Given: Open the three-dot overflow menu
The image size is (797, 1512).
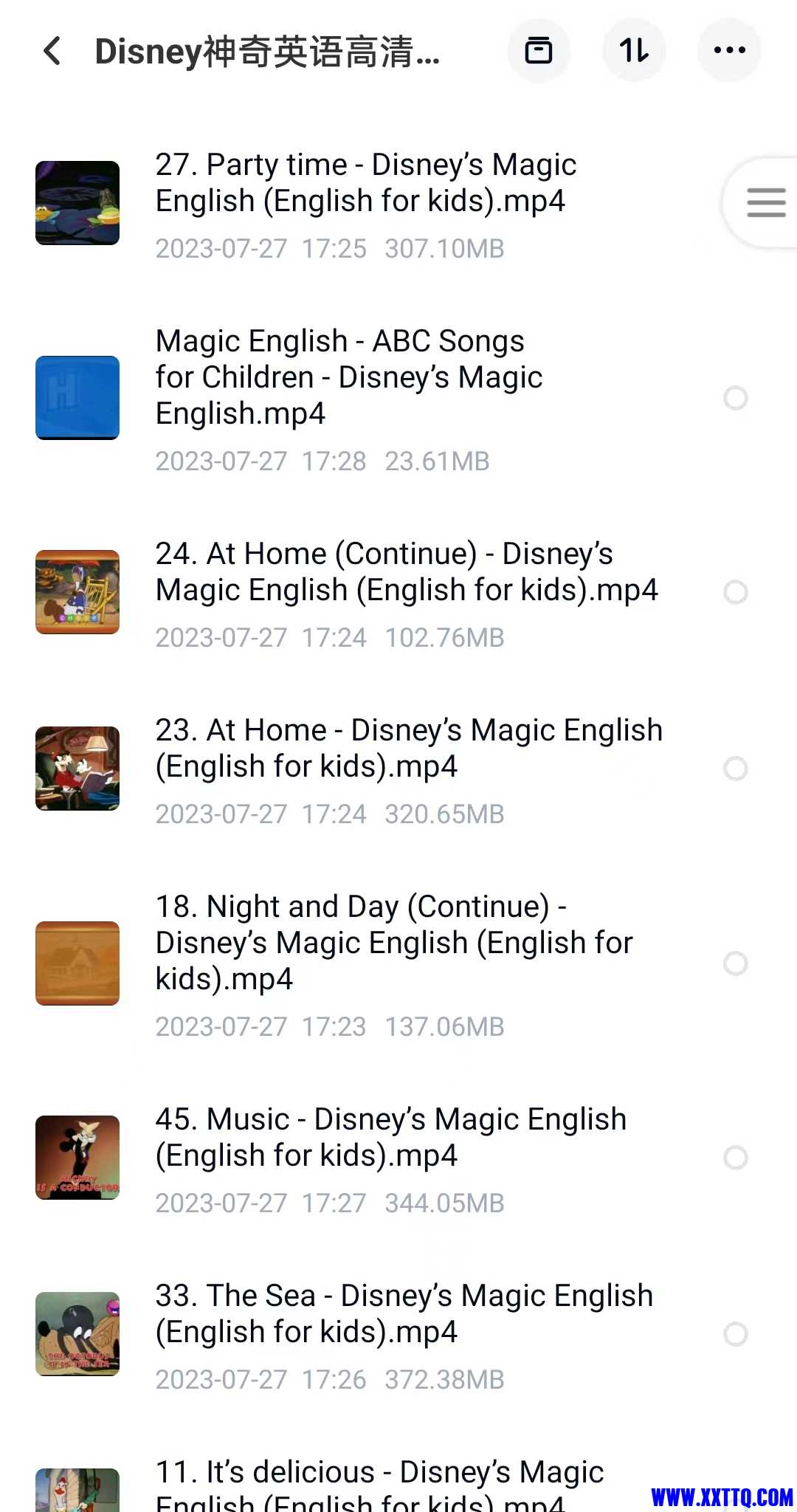Looking at the screenshot, I should pos(729,51).
